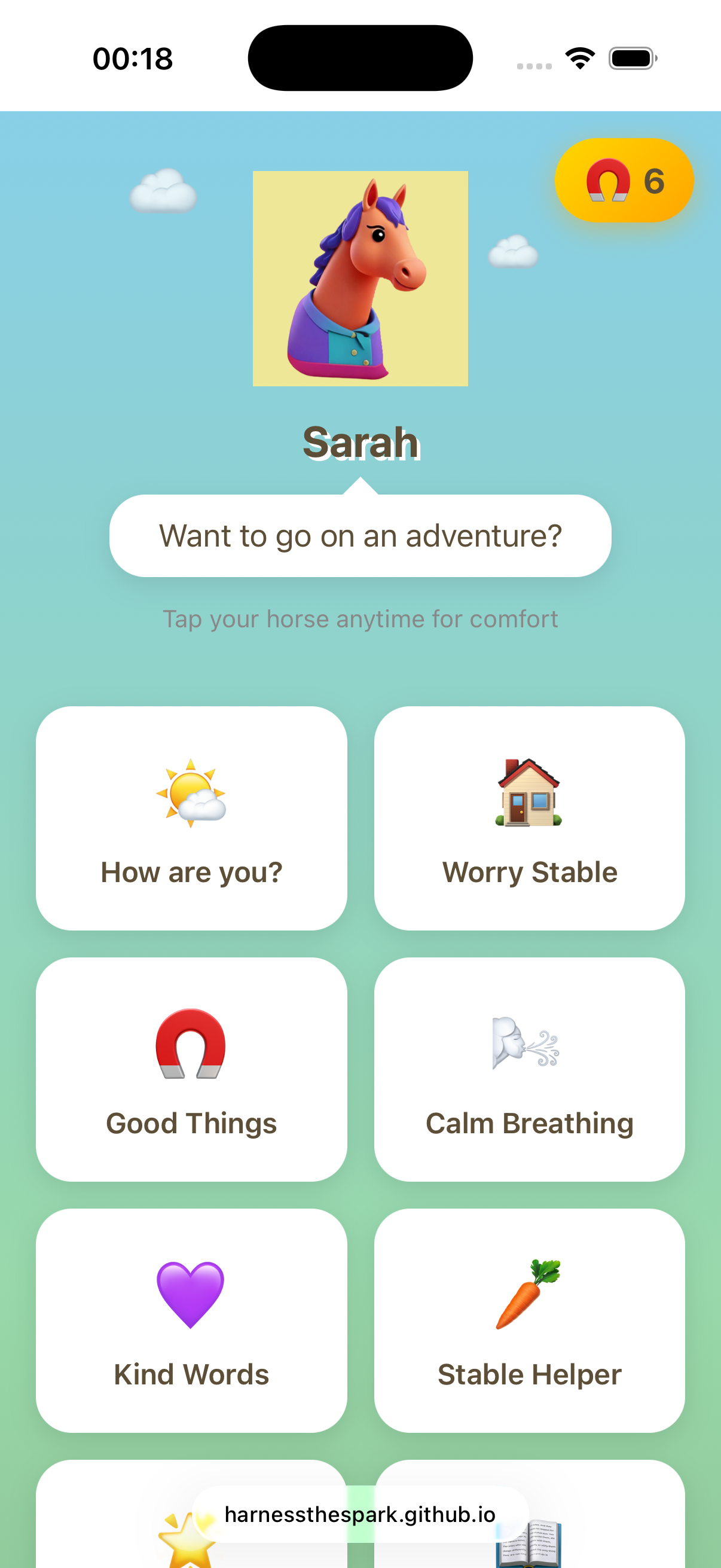721x1568 pixels.
Task: Open the Calm Breathing card
Action: (x=528, y=1066)
